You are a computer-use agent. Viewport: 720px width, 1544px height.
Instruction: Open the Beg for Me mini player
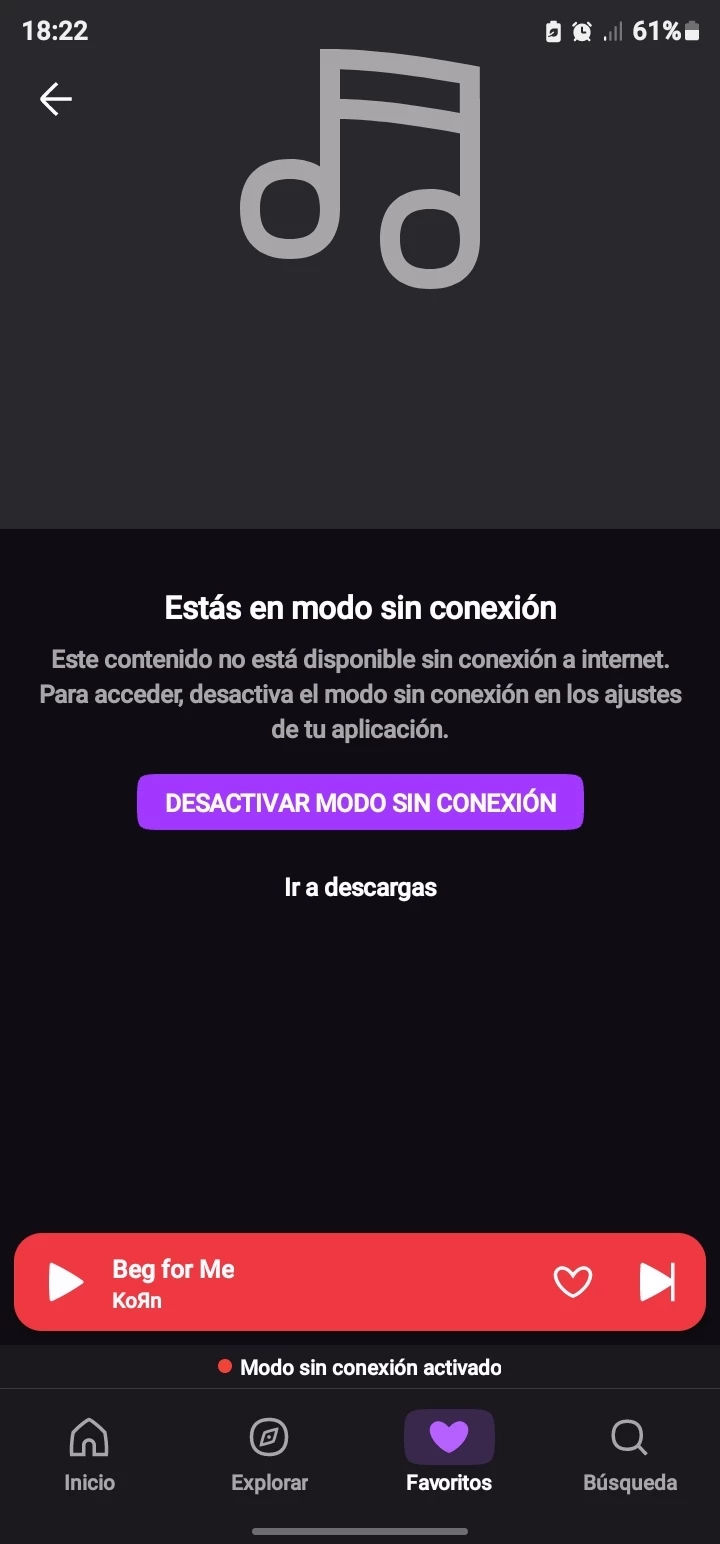300,1282
